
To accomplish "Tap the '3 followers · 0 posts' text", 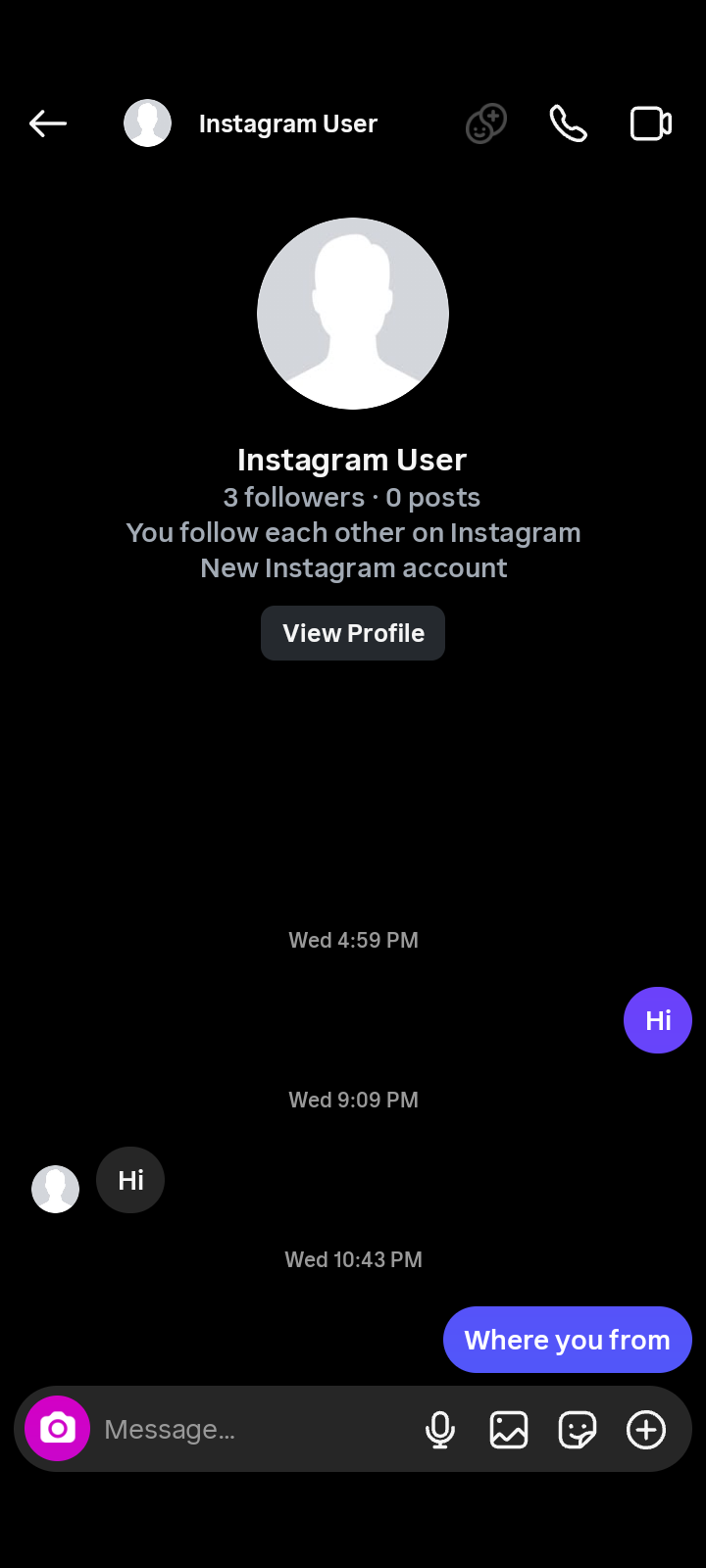I will coord(351,497).
